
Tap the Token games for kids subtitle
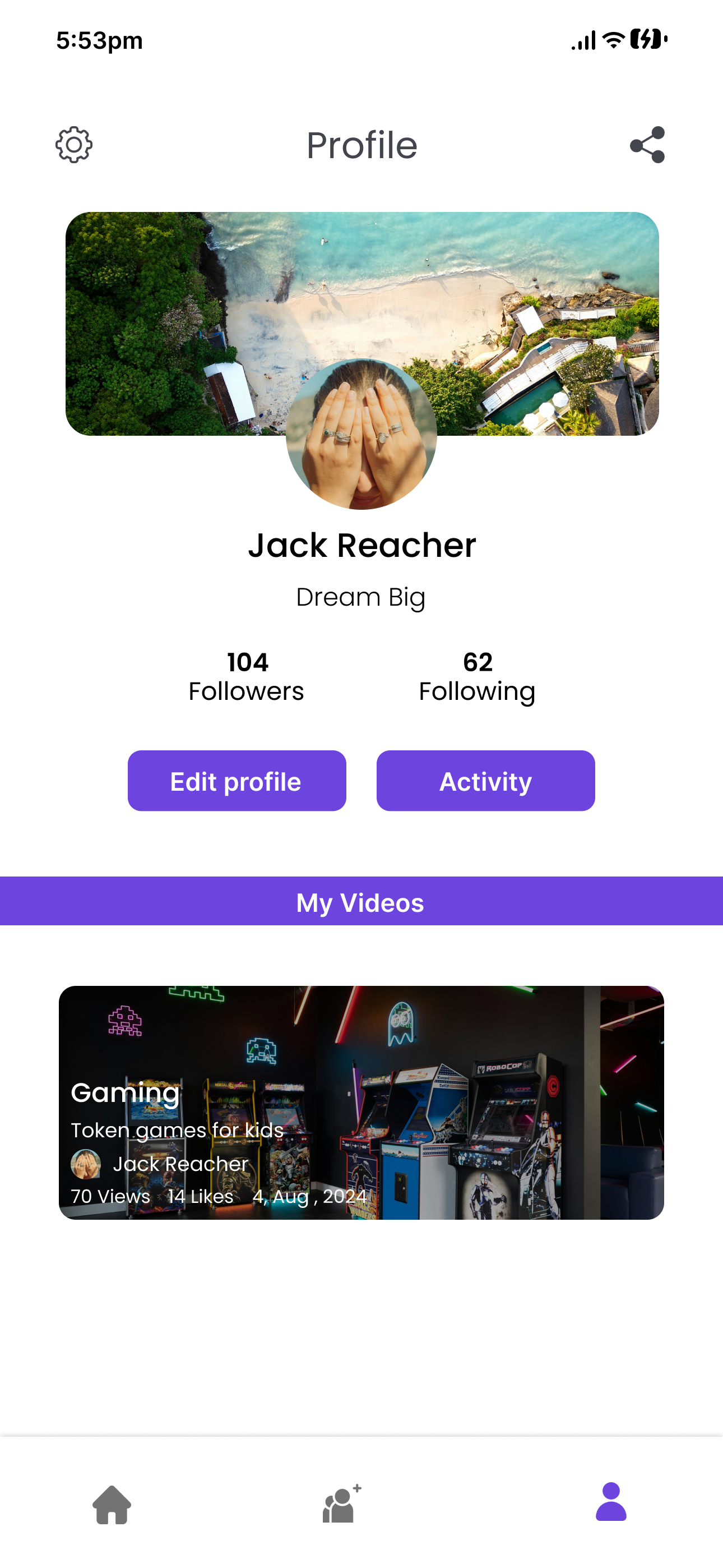pos(177,1130)
